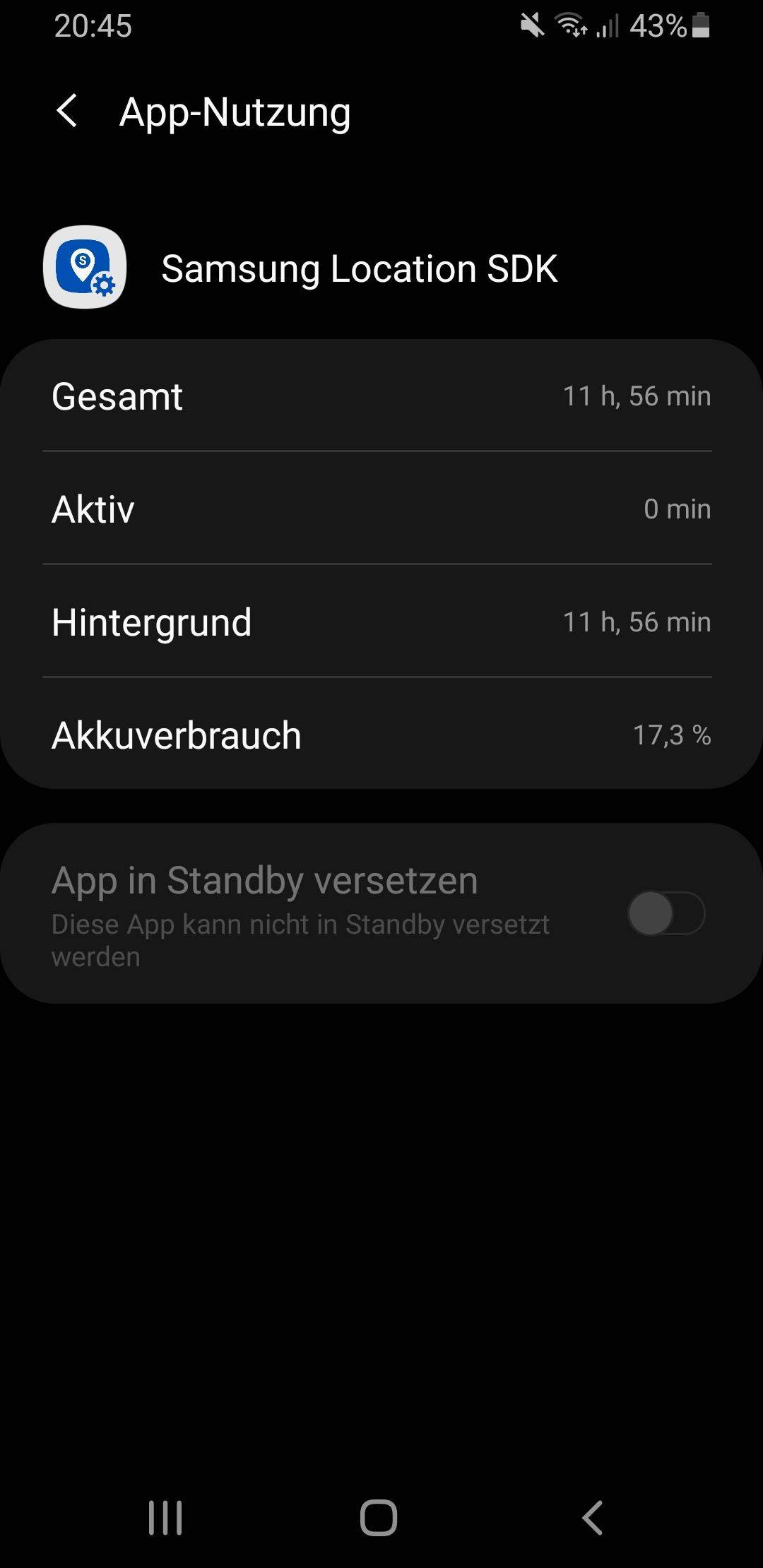Screen dimensions: 763x1568
Task: Tap the 20:45 clock in status bar
Action: pos(93,27)
